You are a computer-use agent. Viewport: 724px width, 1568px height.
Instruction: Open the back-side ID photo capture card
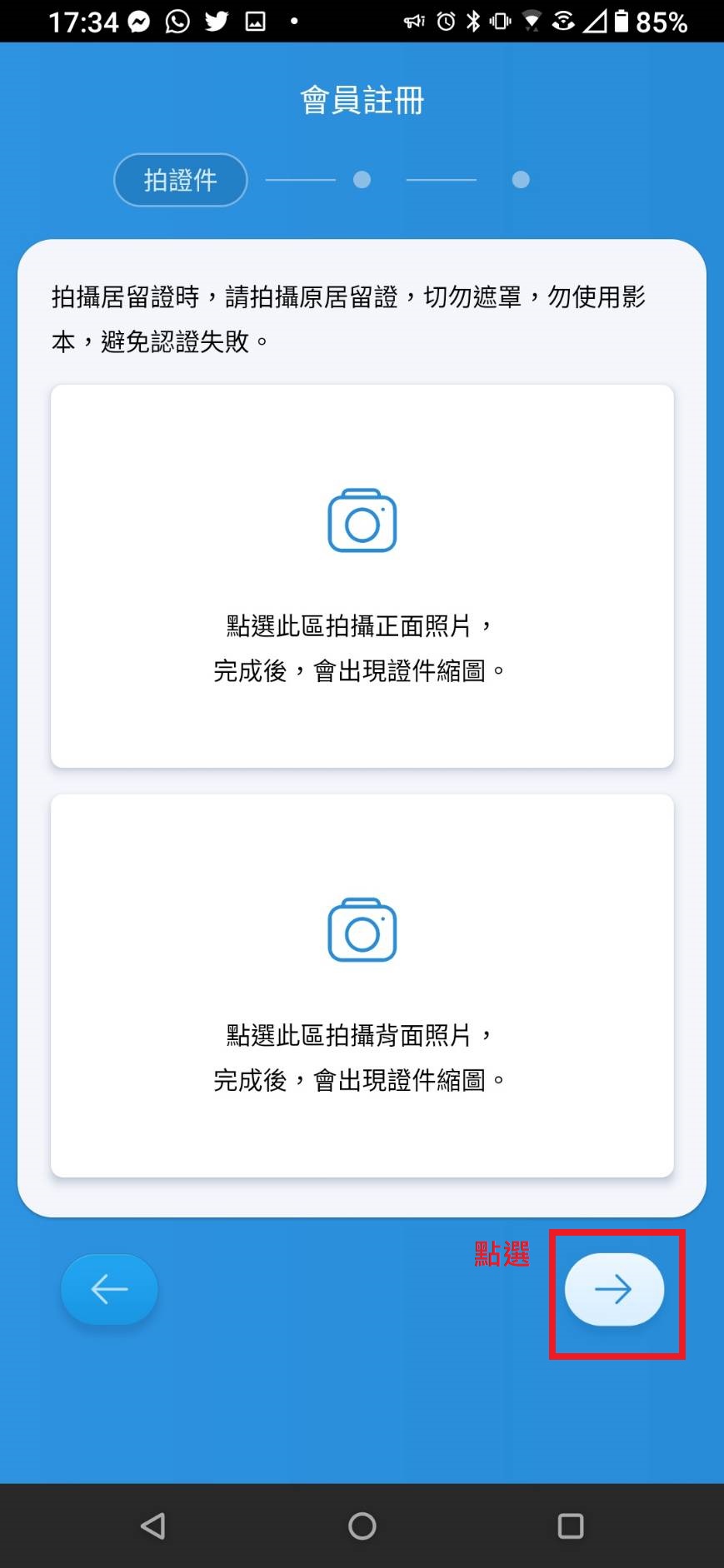362,985
